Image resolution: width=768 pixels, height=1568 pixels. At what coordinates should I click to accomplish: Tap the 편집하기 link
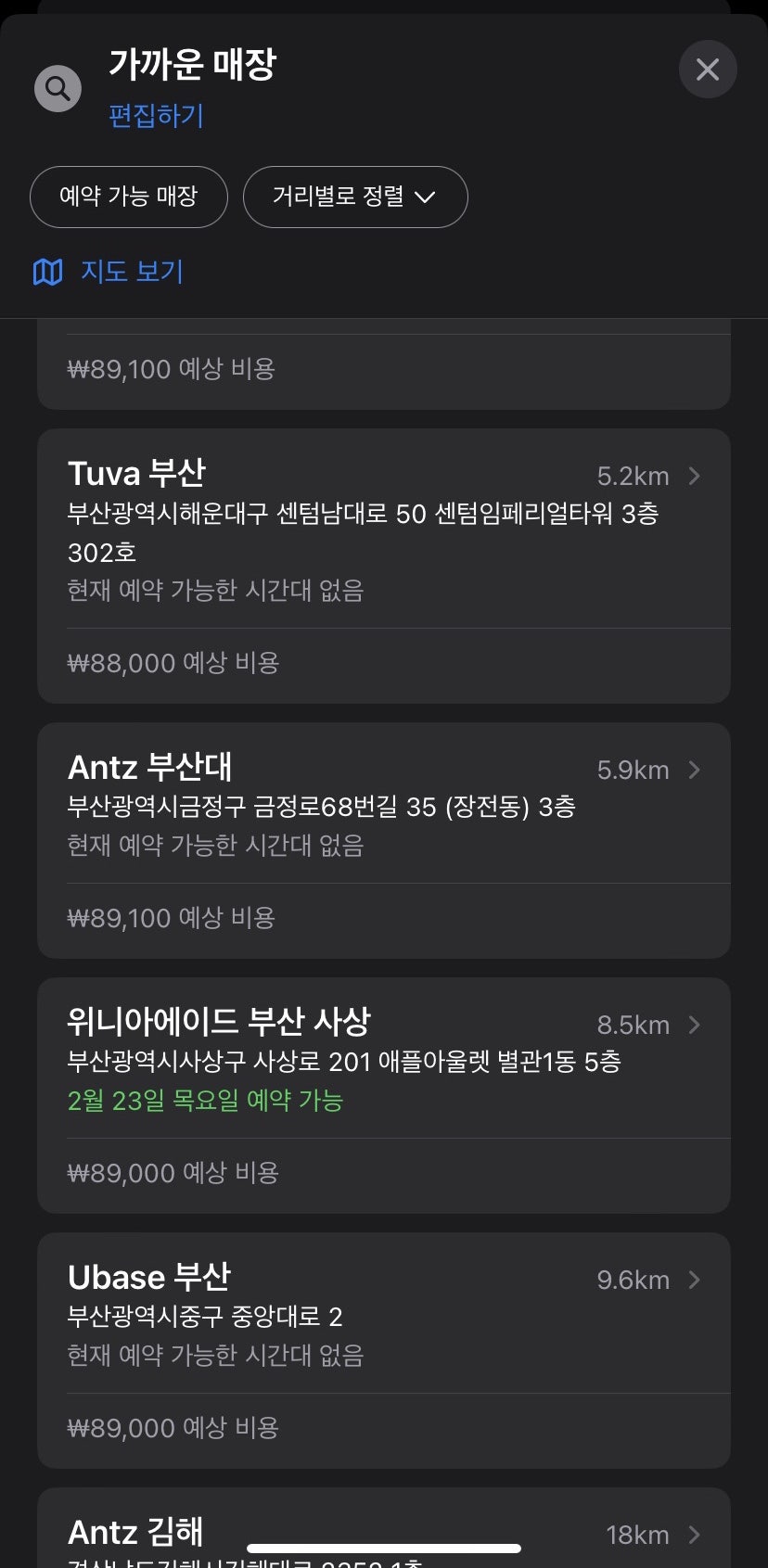click(156, 116)
